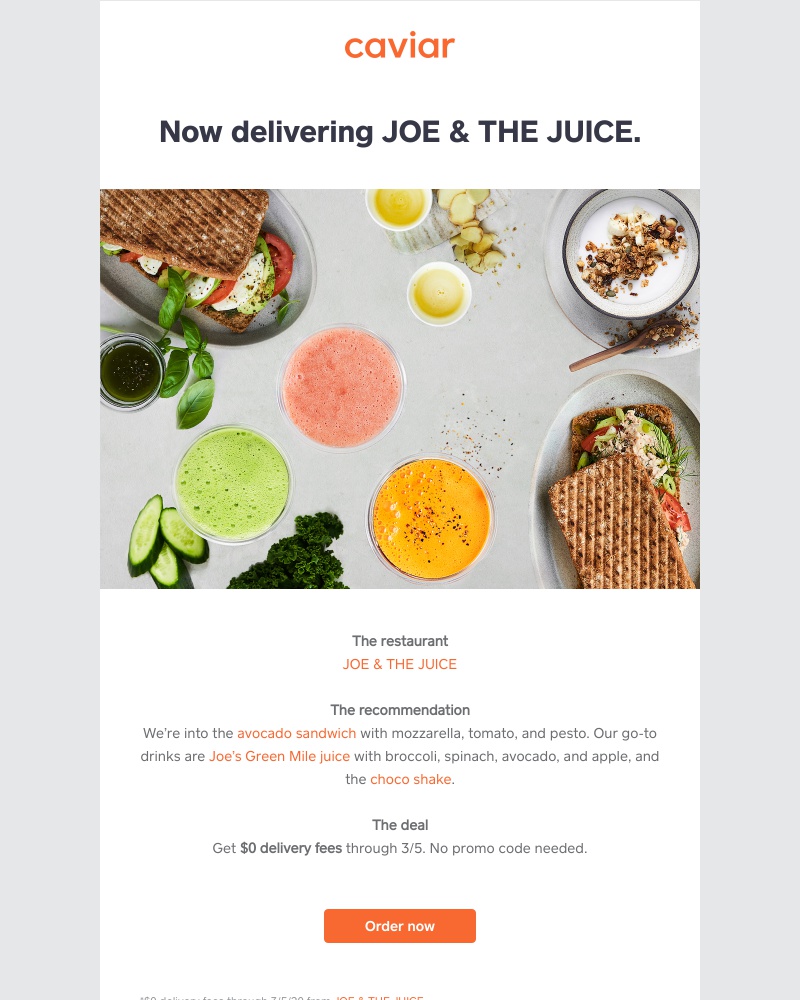Screen dimensions: 800x1000
Task: Click the choco shake link
Action: click(x=411, y=779)
